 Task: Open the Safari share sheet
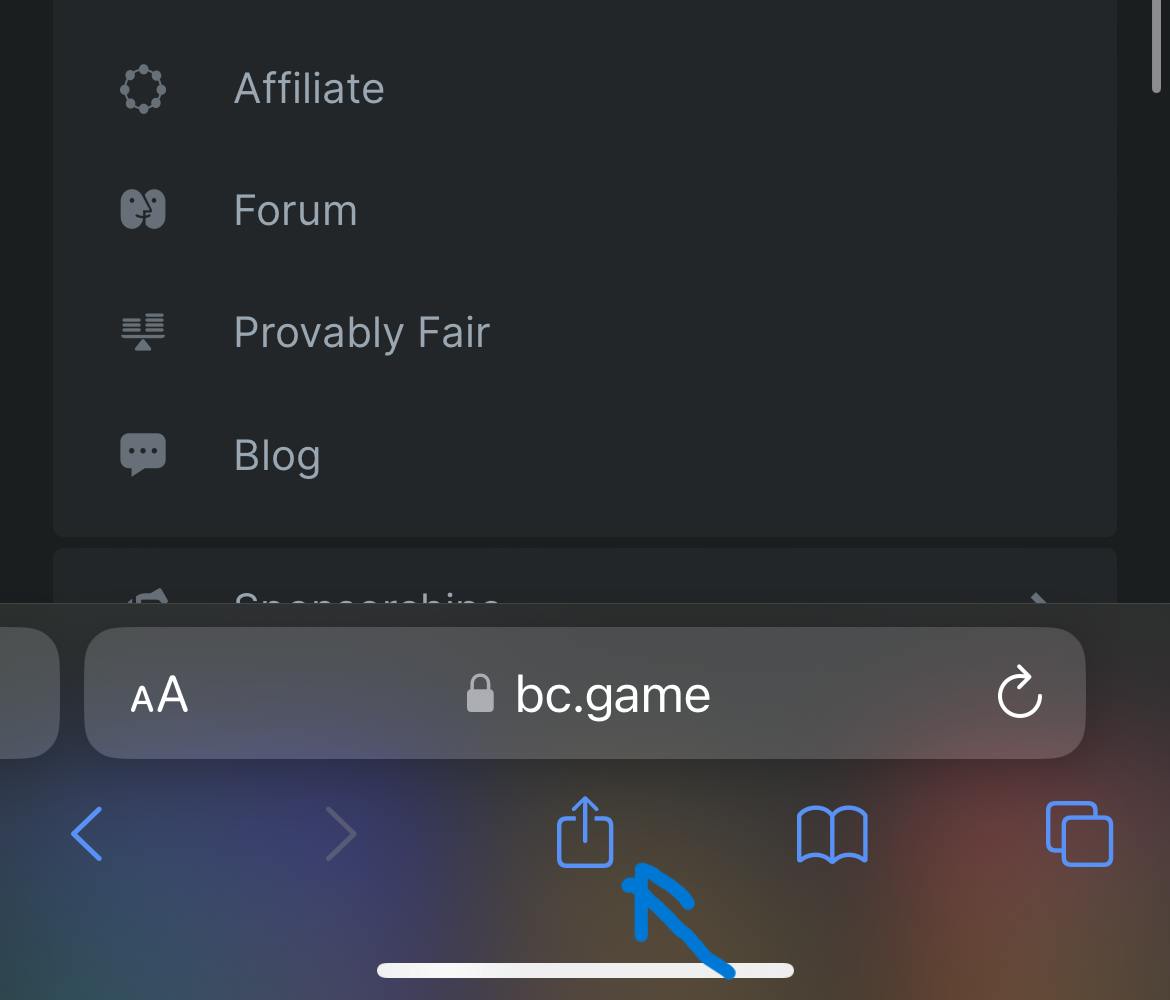pos(585,831)
